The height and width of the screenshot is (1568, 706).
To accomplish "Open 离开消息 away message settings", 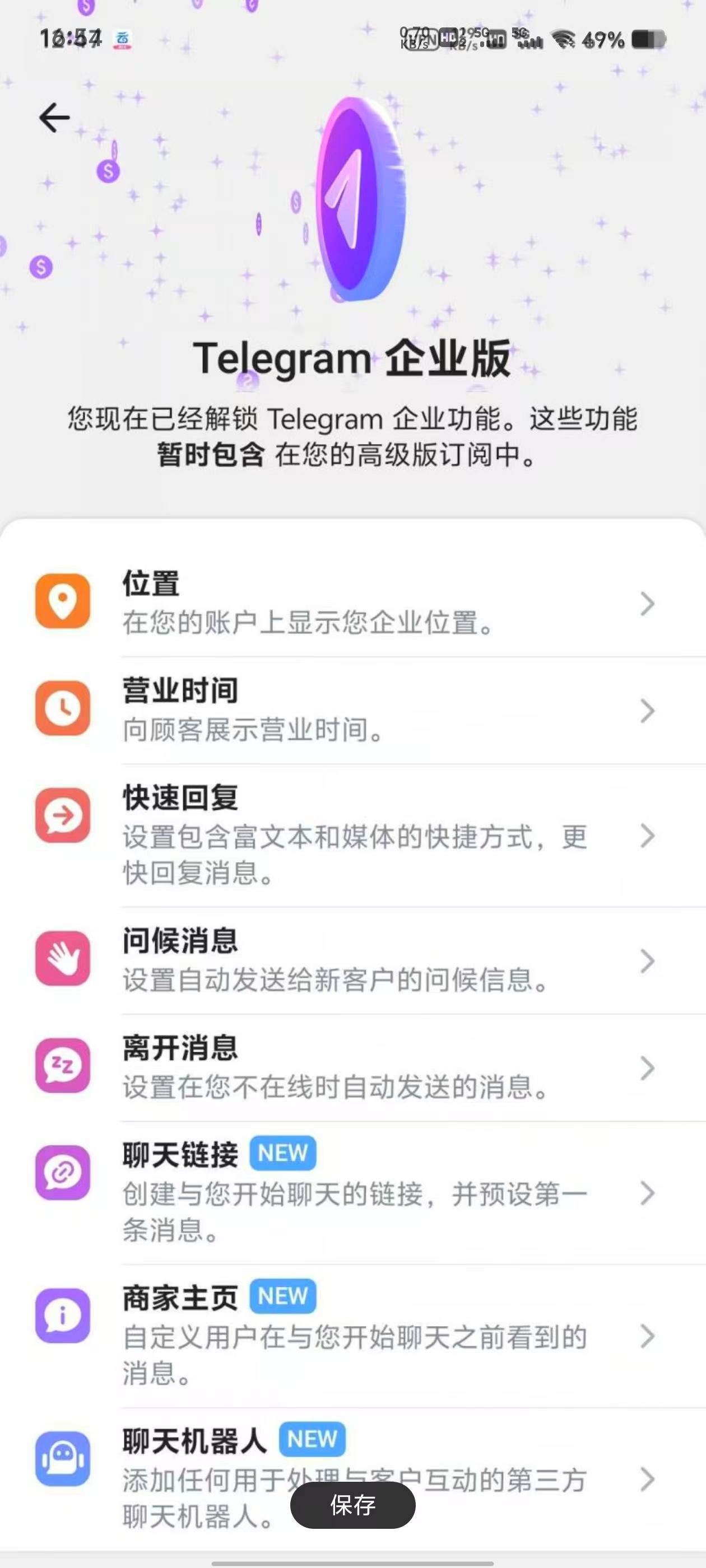I will point(354,1068).
